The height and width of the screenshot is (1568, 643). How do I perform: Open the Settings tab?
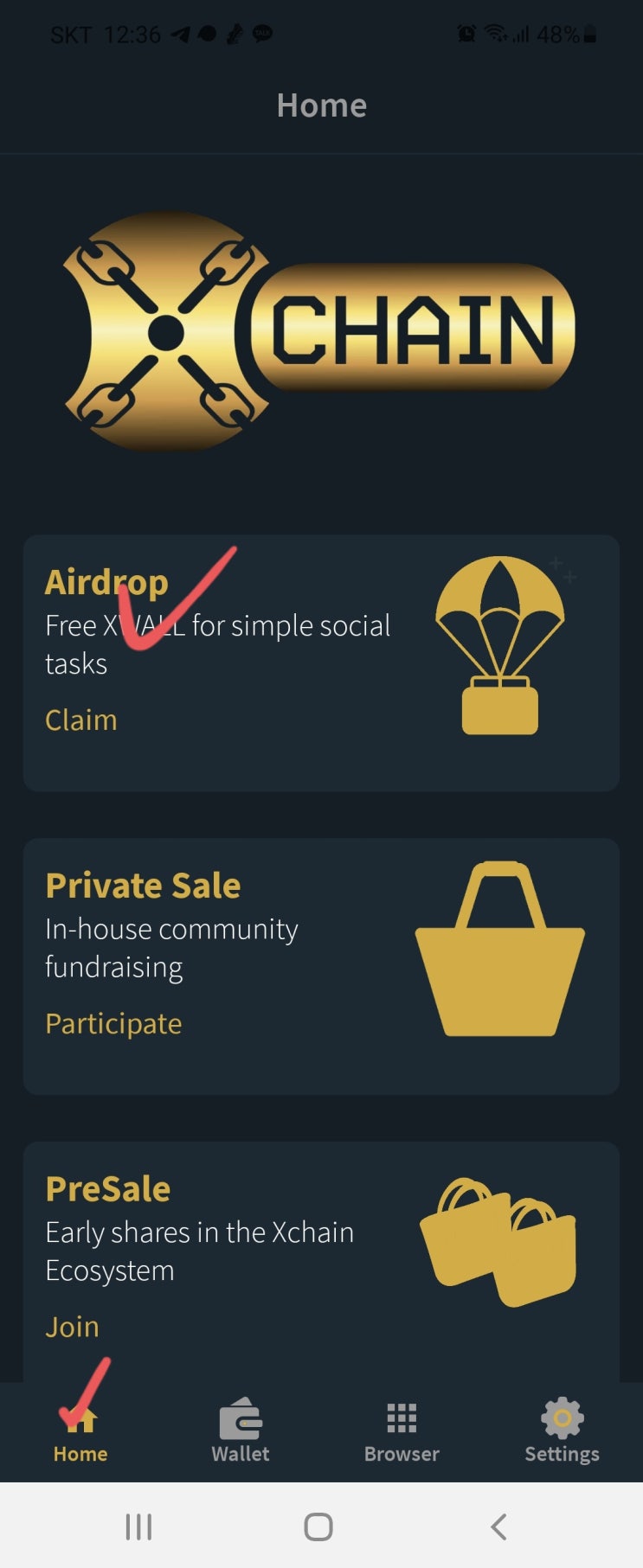(562, 1432)
